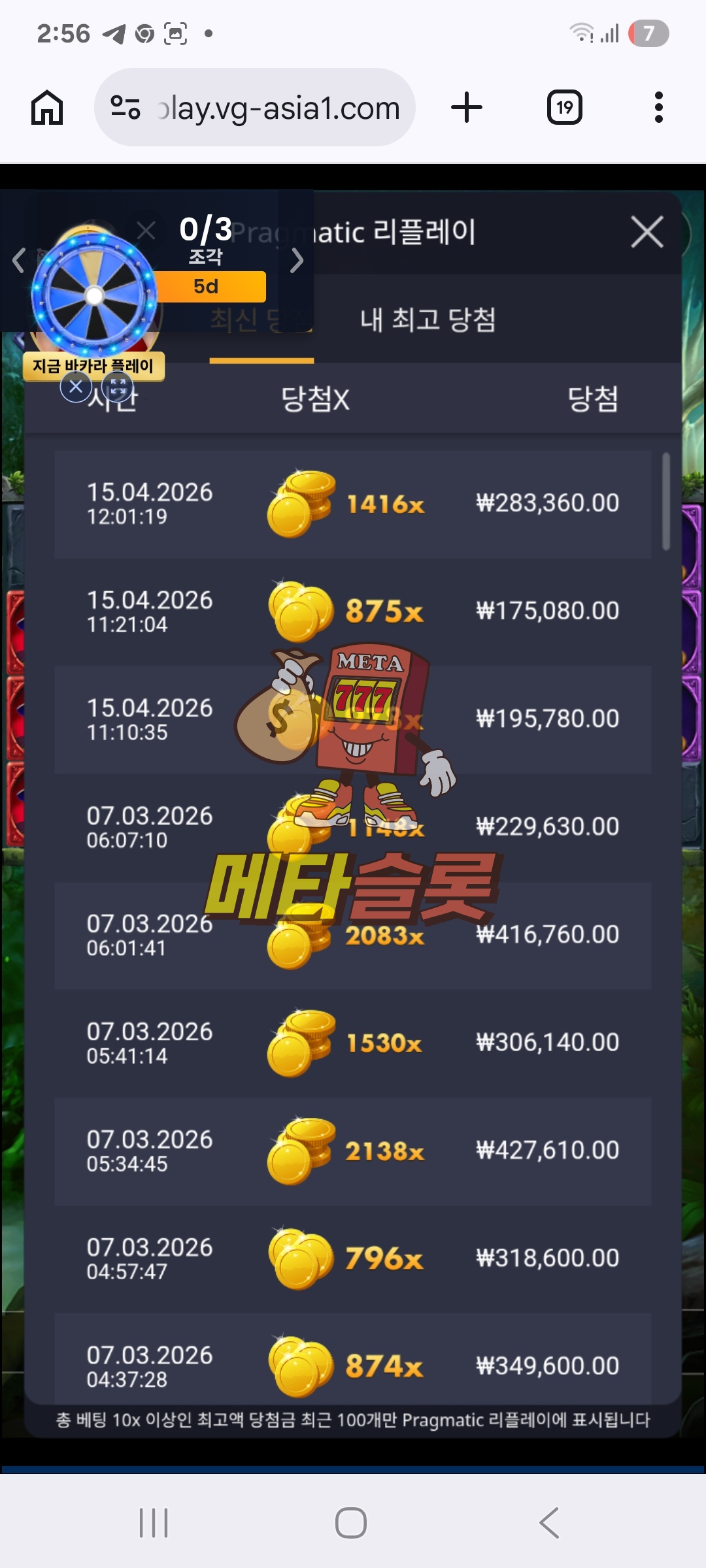Show the previous promo with the left arrow
Screen dimensions: 706x1568
(x=18, y=261)
